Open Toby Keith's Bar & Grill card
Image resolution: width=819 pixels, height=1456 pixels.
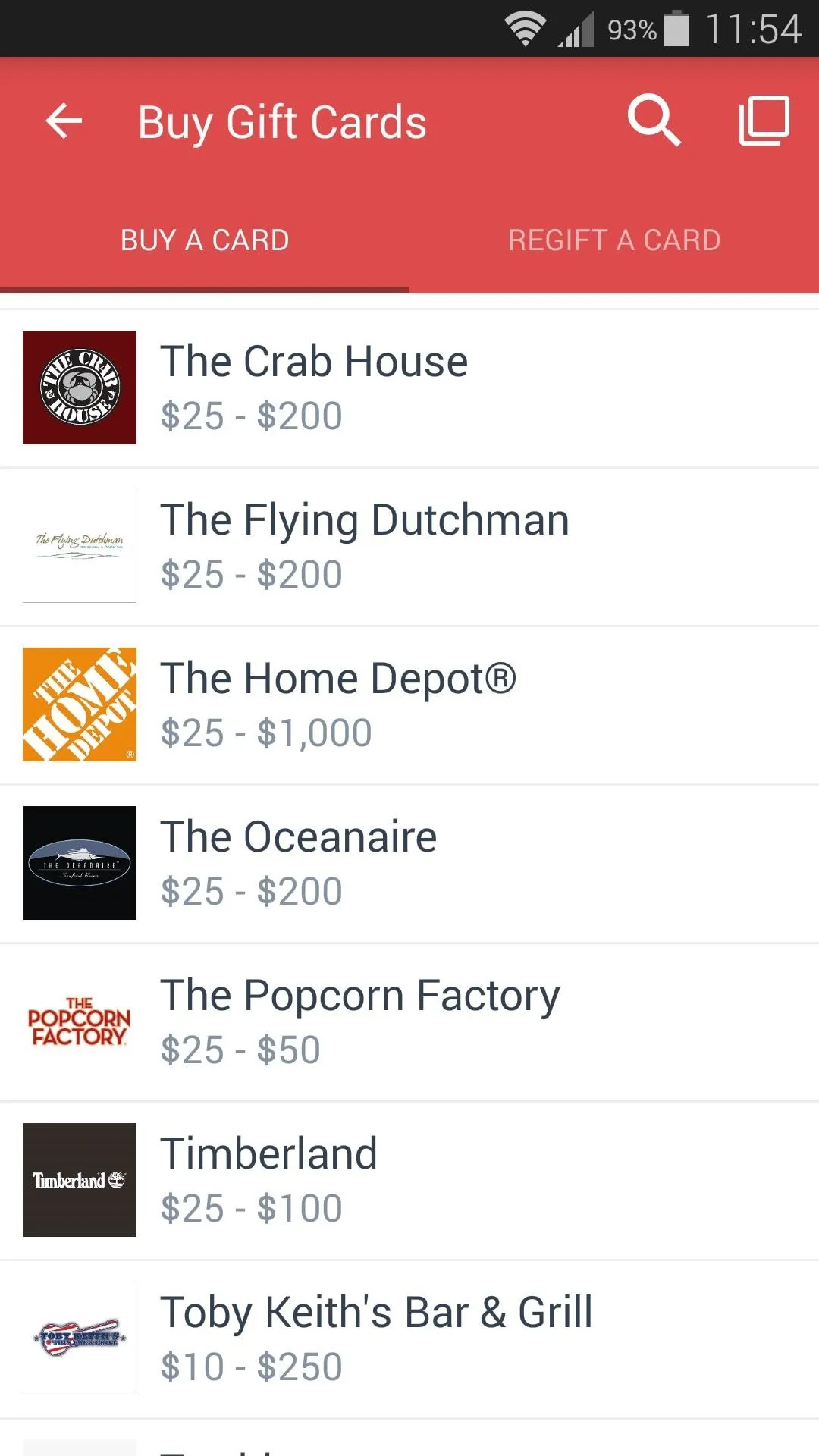409,1338
